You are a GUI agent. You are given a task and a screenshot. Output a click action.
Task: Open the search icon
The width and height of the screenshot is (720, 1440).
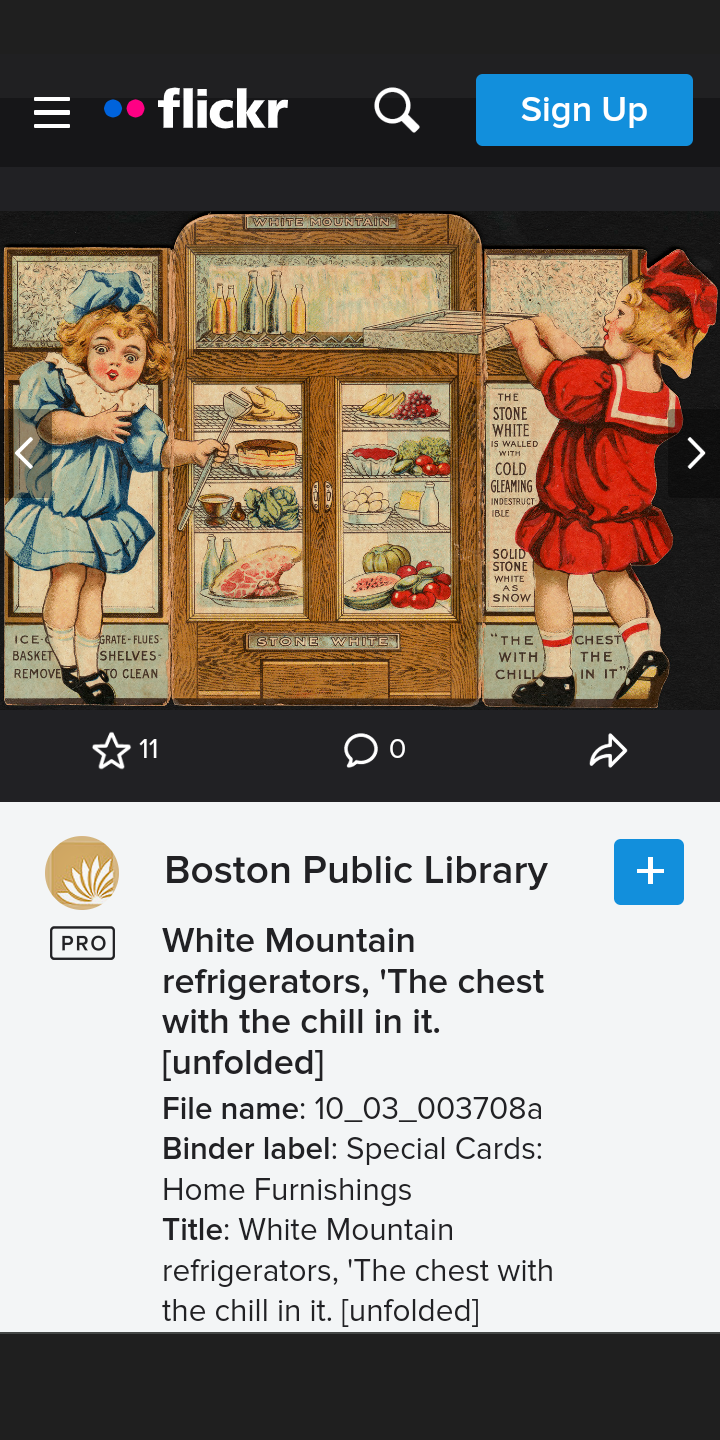396,110
